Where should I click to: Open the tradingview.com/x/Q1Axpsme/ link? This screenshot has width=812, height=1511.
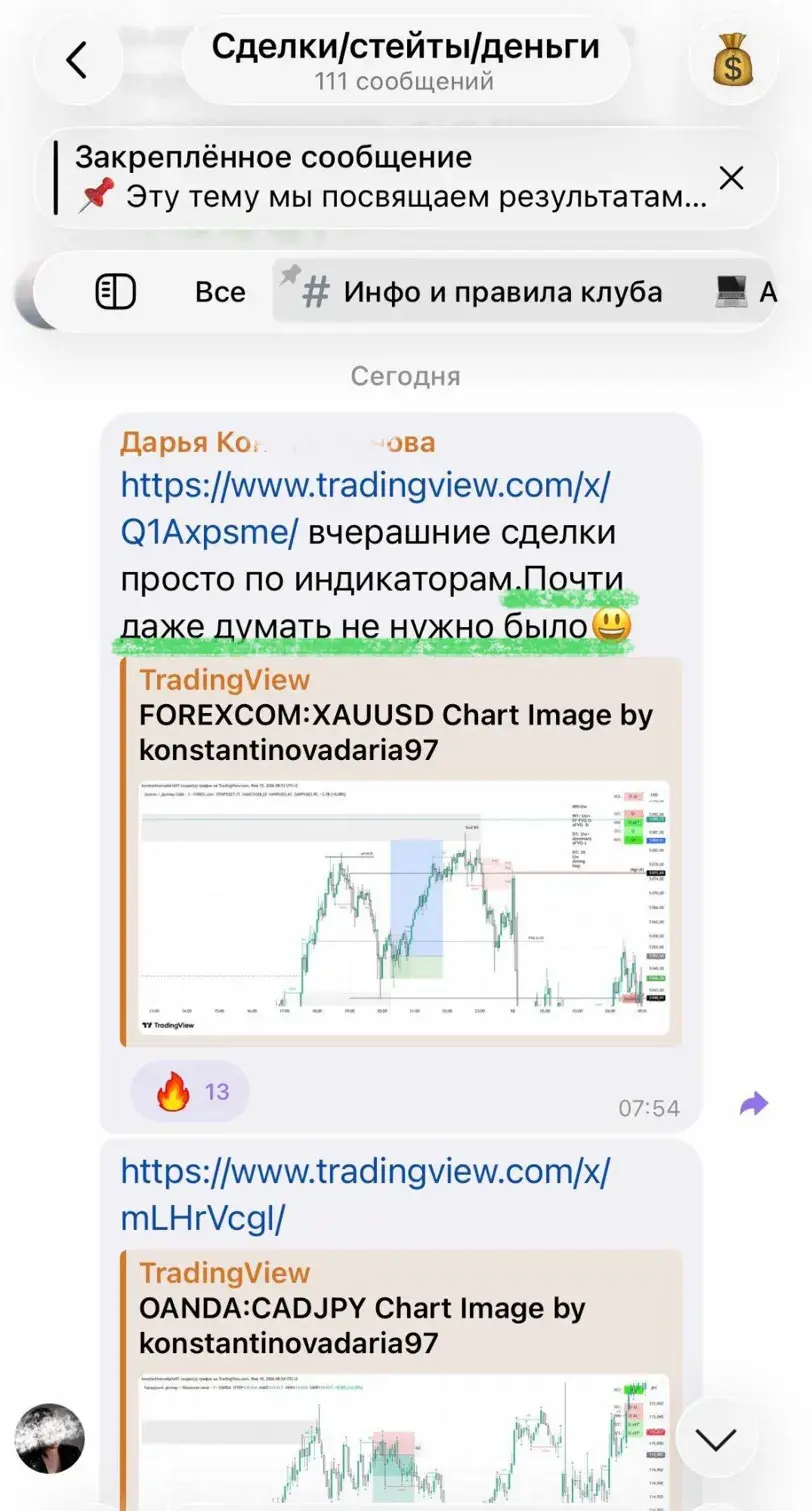coord(365,510)
